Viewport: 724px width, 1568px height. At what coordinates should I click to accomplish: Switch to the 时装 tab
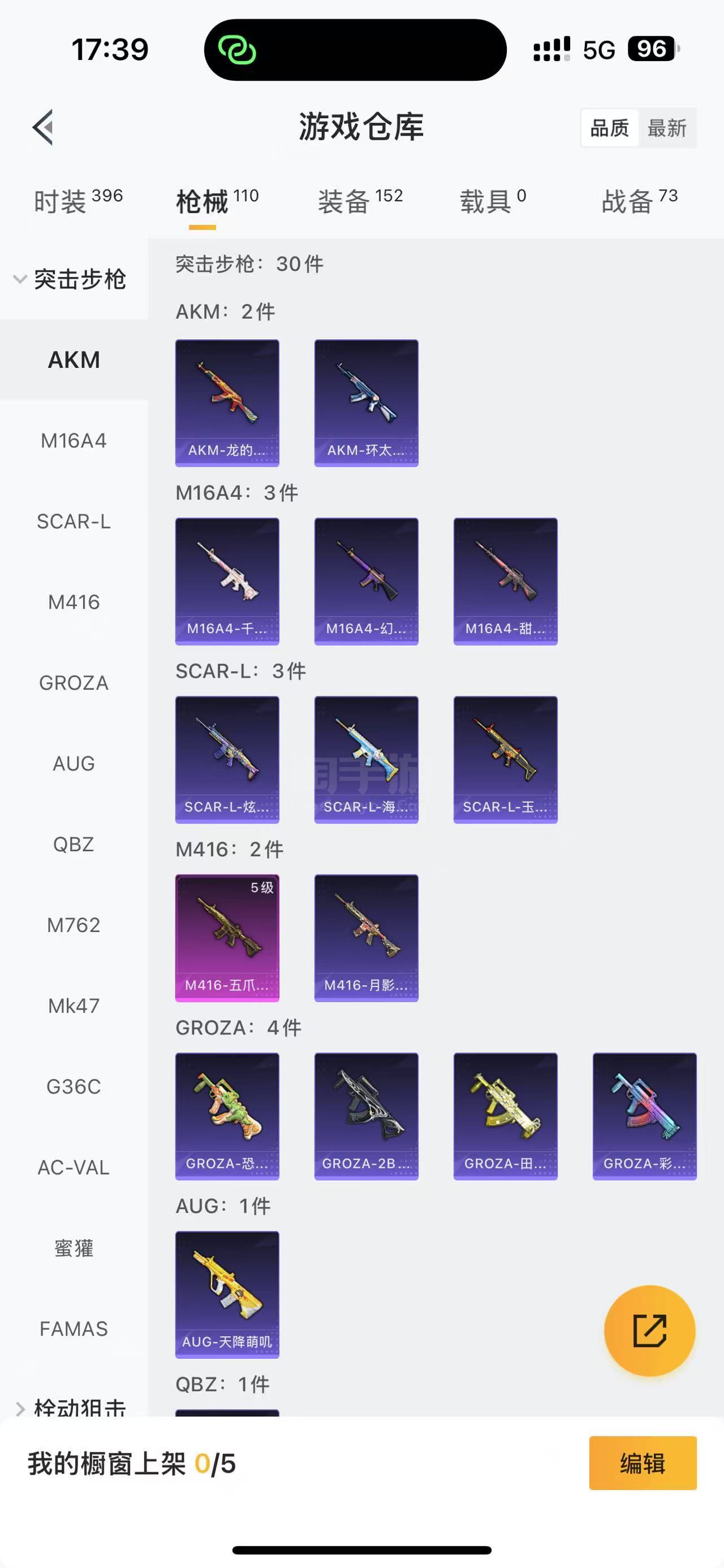[x=77, y=201]
